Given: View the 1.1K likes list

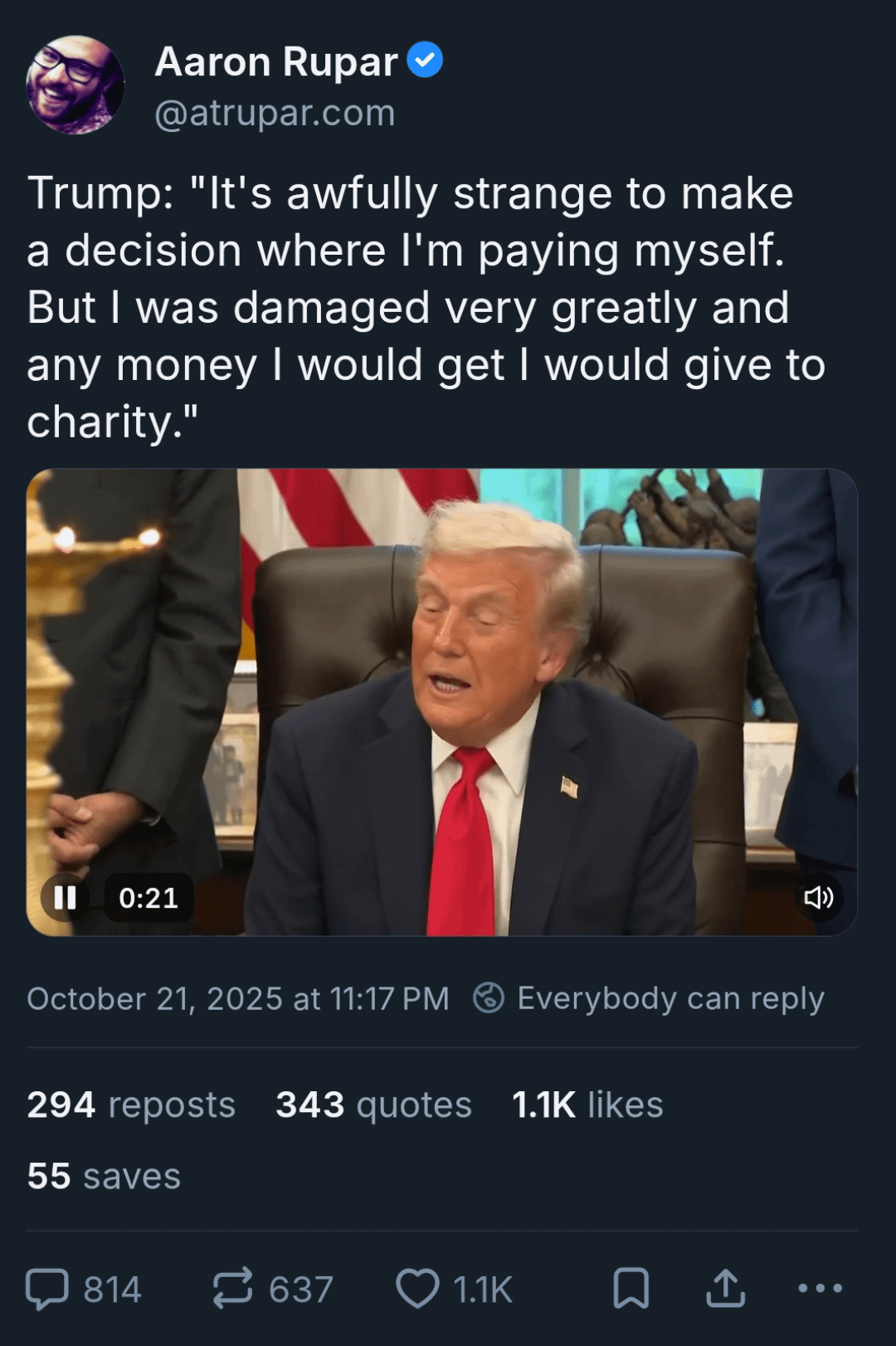Looking at the screenshot, I should (x=587, y=1105).
